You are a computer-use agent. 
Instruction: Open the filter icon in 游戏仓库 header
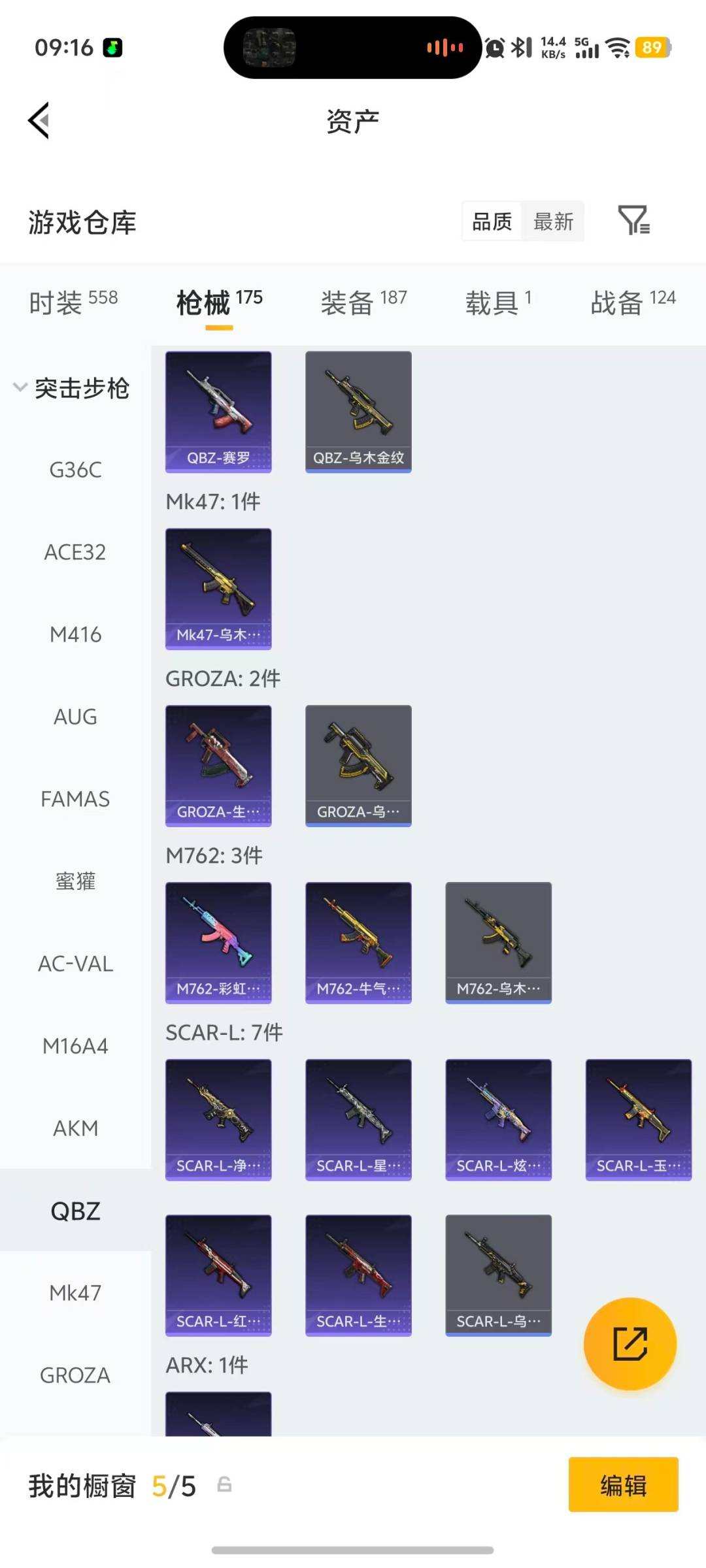[x=633, y=220]
